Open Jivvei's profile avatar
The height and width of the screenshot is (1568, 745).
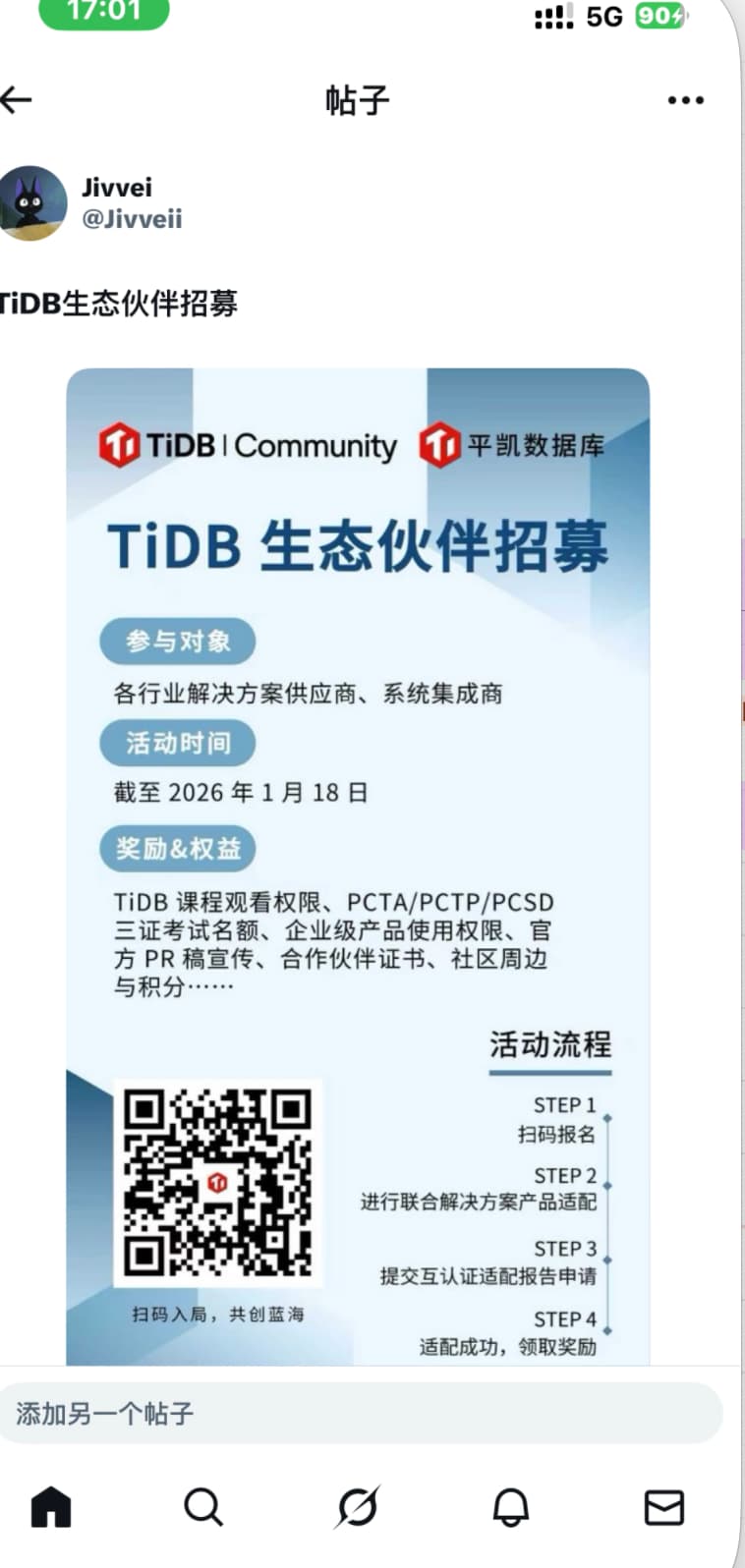tap(33, 202)
